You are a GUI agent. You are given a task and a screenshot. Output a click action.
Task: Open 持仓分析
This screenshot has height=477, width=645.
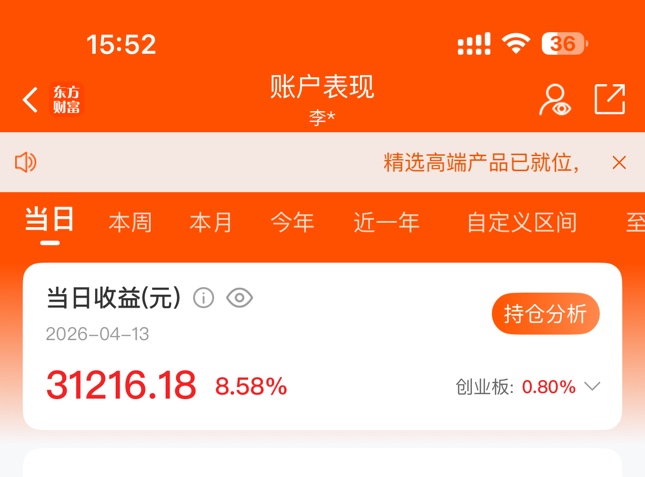point(545,314)
